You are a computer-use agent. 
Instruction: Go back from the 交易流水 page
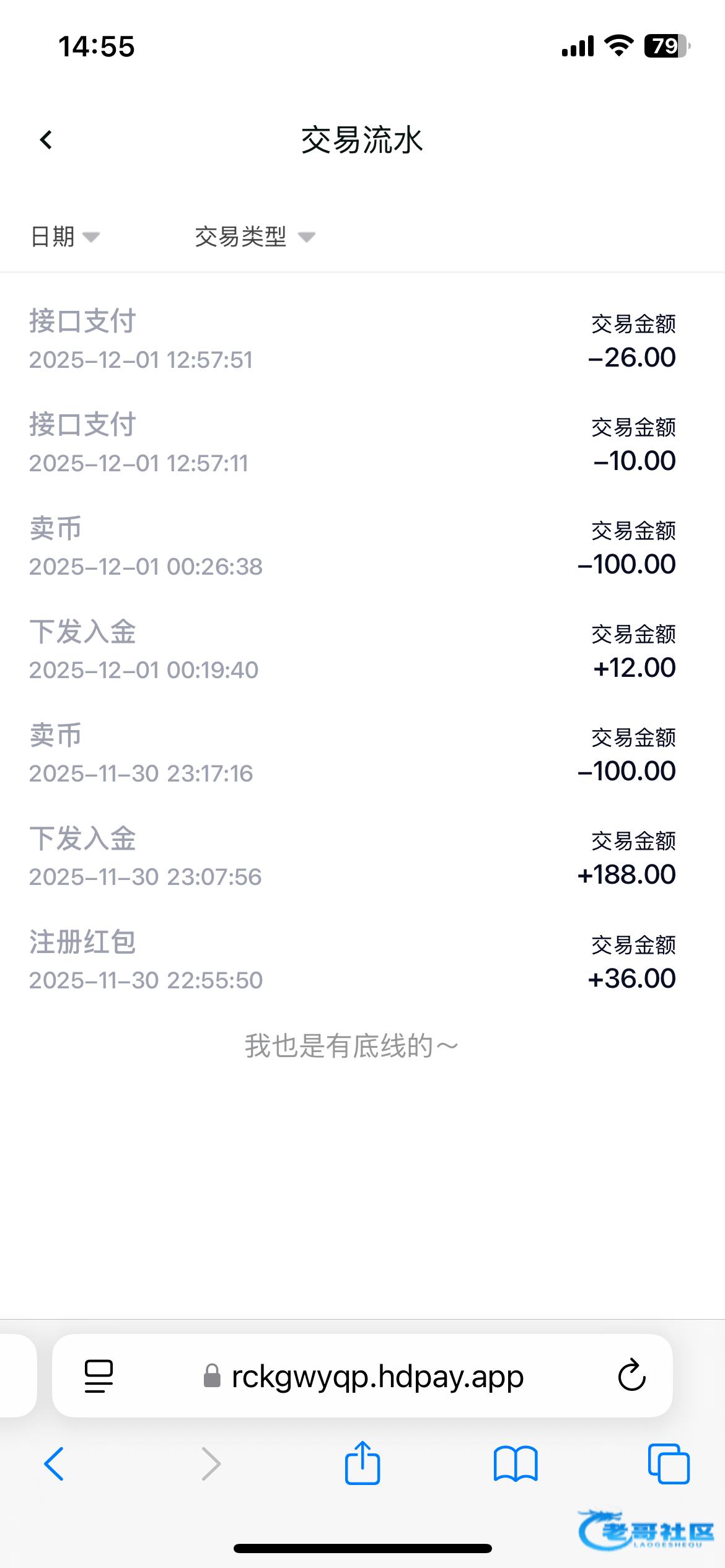pos(46,140)
